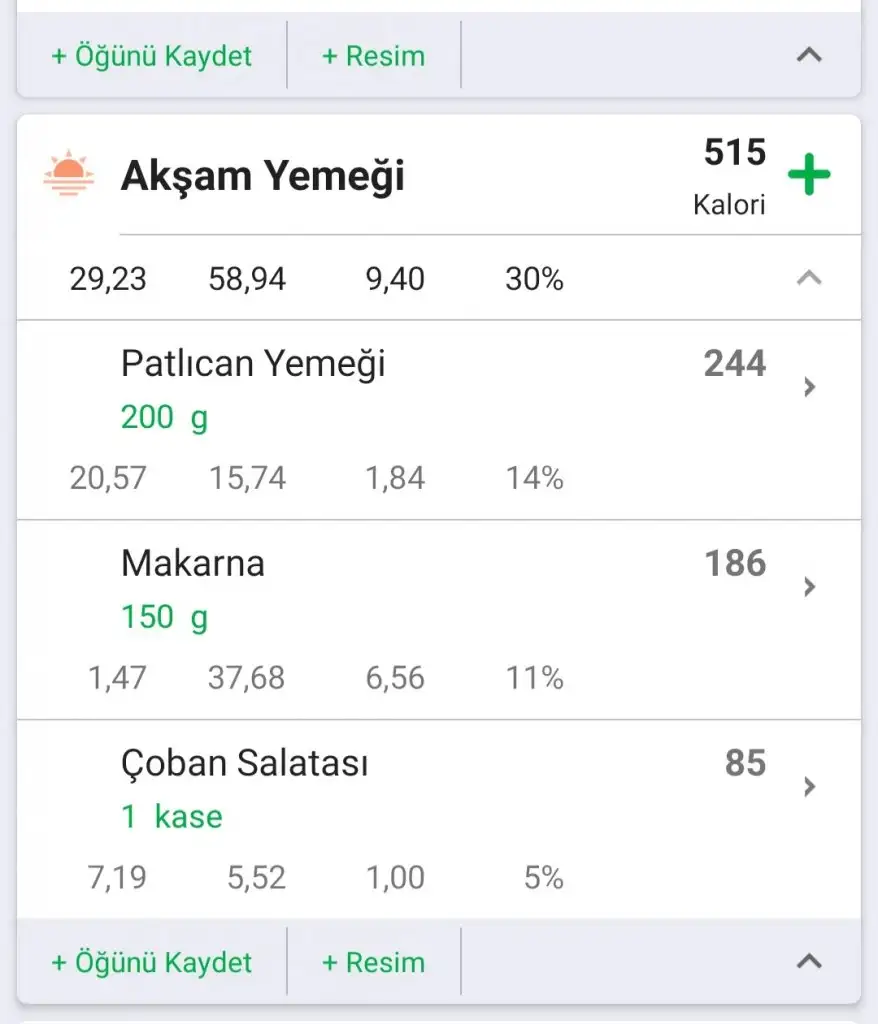Screen dimensions: 878x1024
Task: Collapse the Akşam Yemeği nutrient summary
Action: [x=809, y=279]
